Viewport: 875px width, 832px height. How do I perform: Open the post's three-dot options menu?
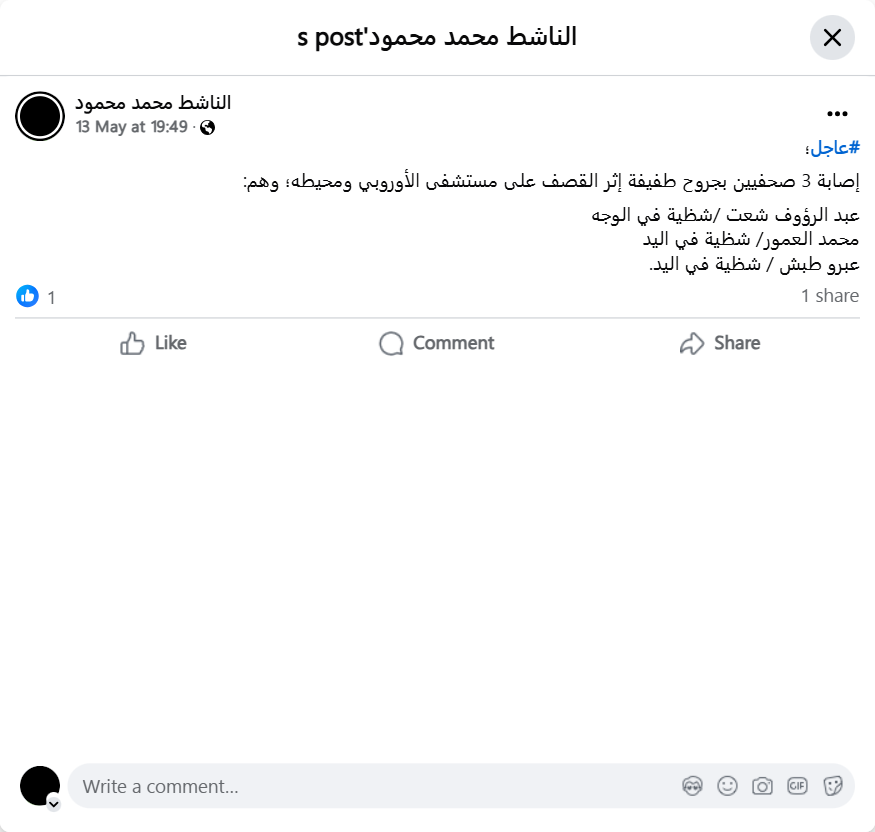(x=837, y=114)
